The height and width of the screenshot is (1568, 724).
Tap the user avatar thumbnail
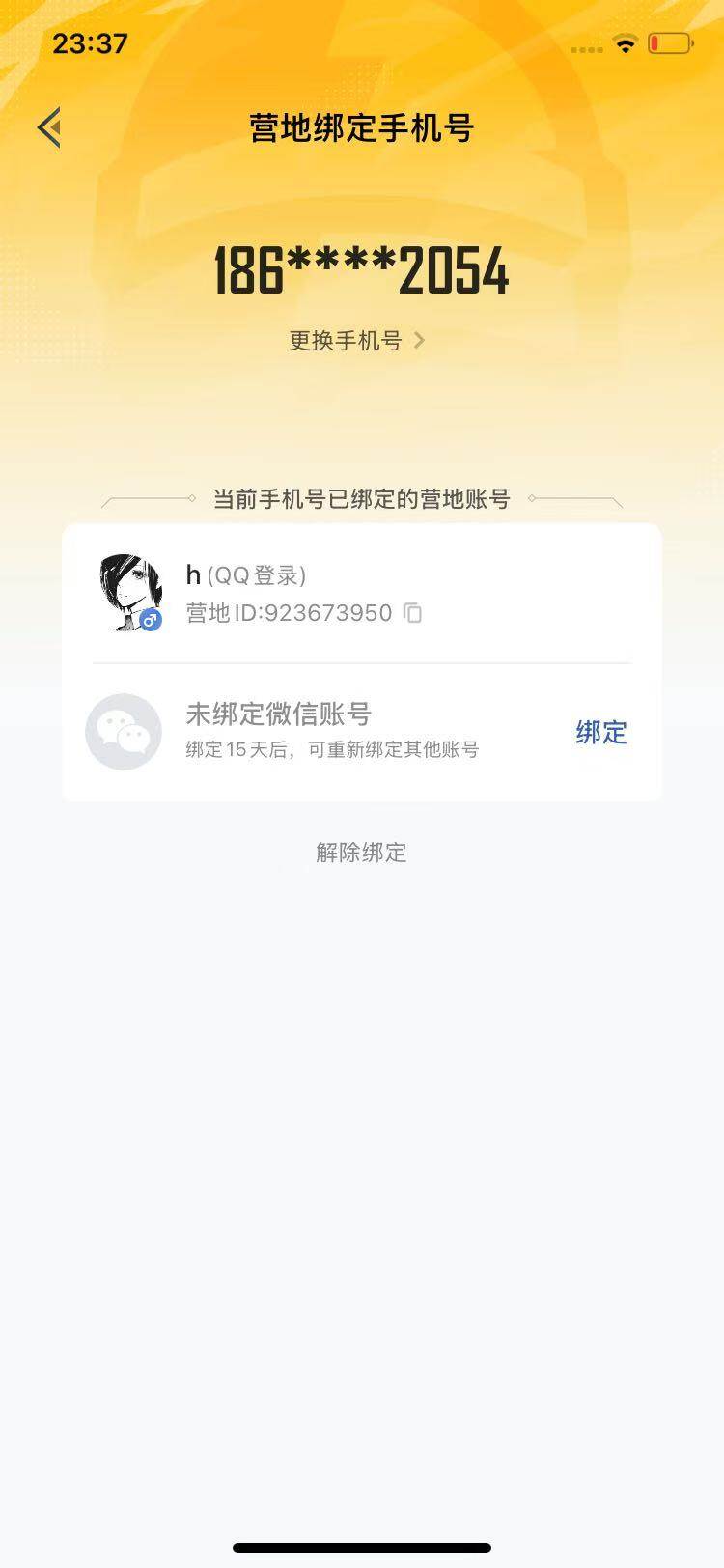tap(133, 590)
